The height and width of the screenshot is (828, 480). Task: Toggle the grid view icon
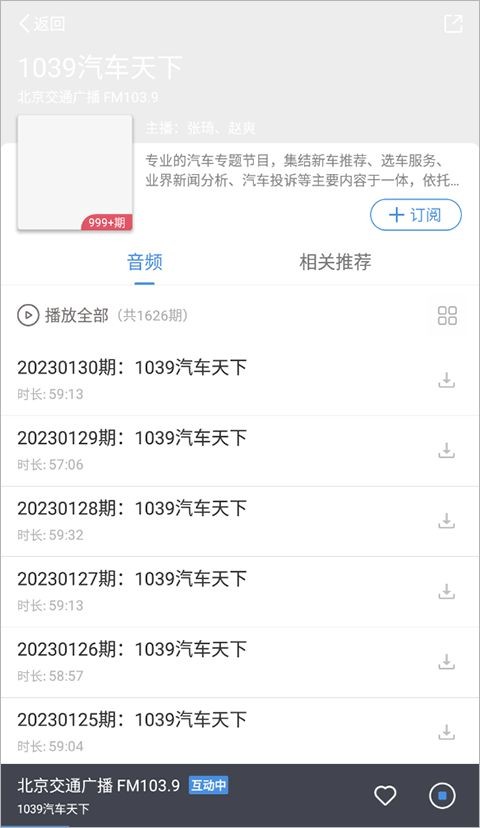(x=447, y=316)
